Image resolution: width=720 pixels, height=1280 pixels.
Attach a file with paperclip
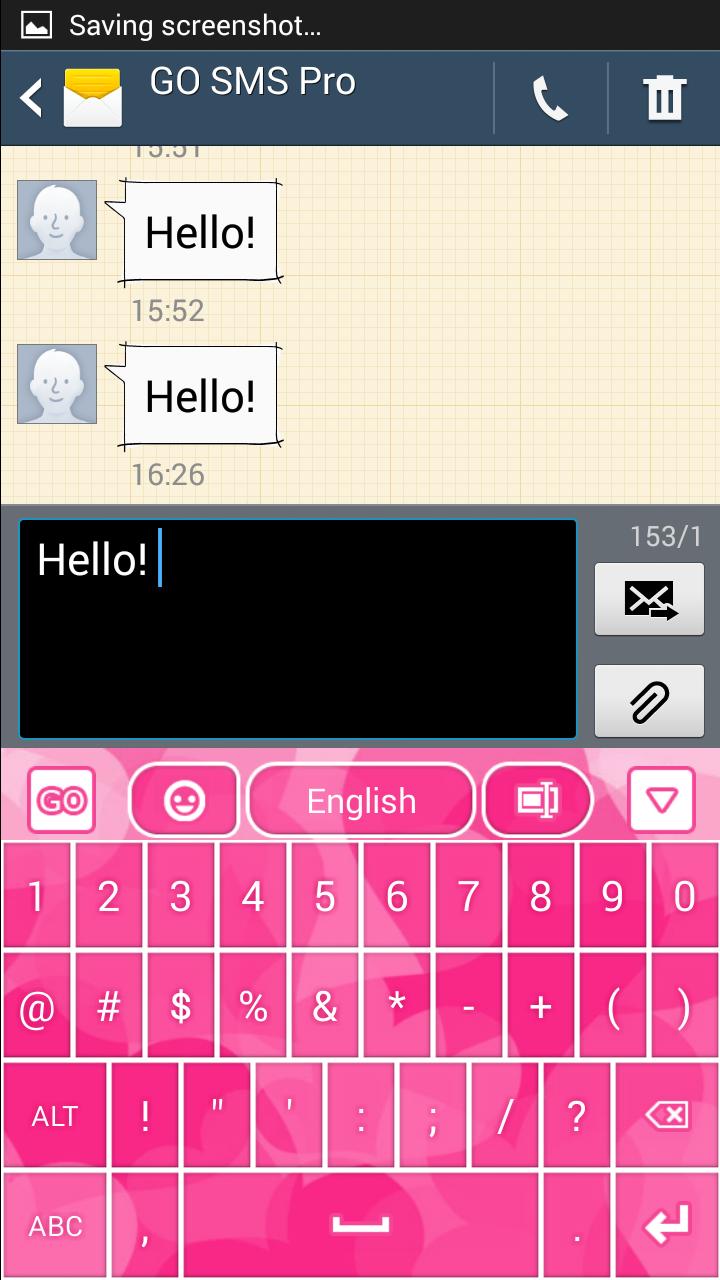tap(649, 701)
